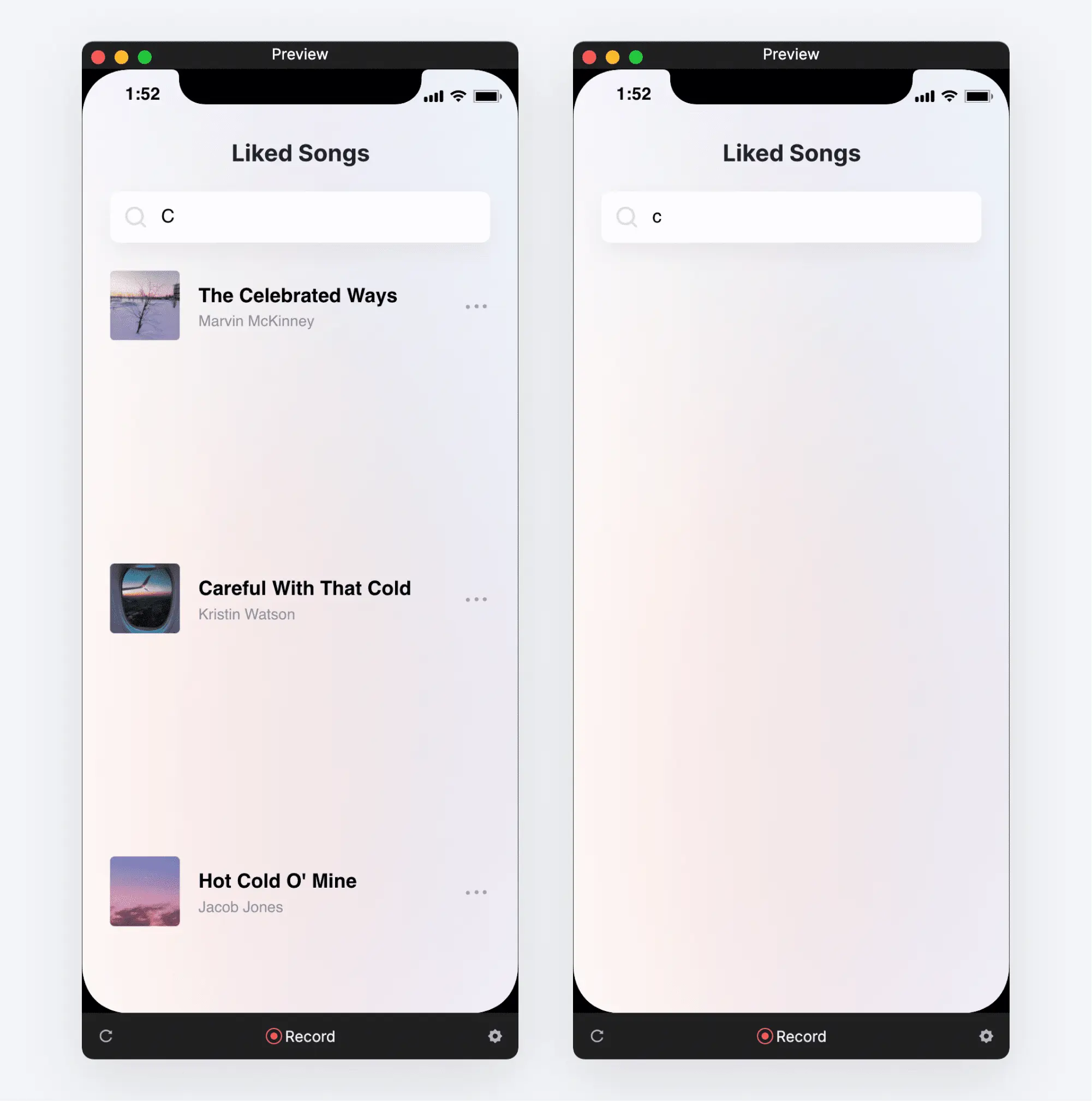Open options for The Celebrated Ways
1092x1101 pixels.
tap(476, 307)
